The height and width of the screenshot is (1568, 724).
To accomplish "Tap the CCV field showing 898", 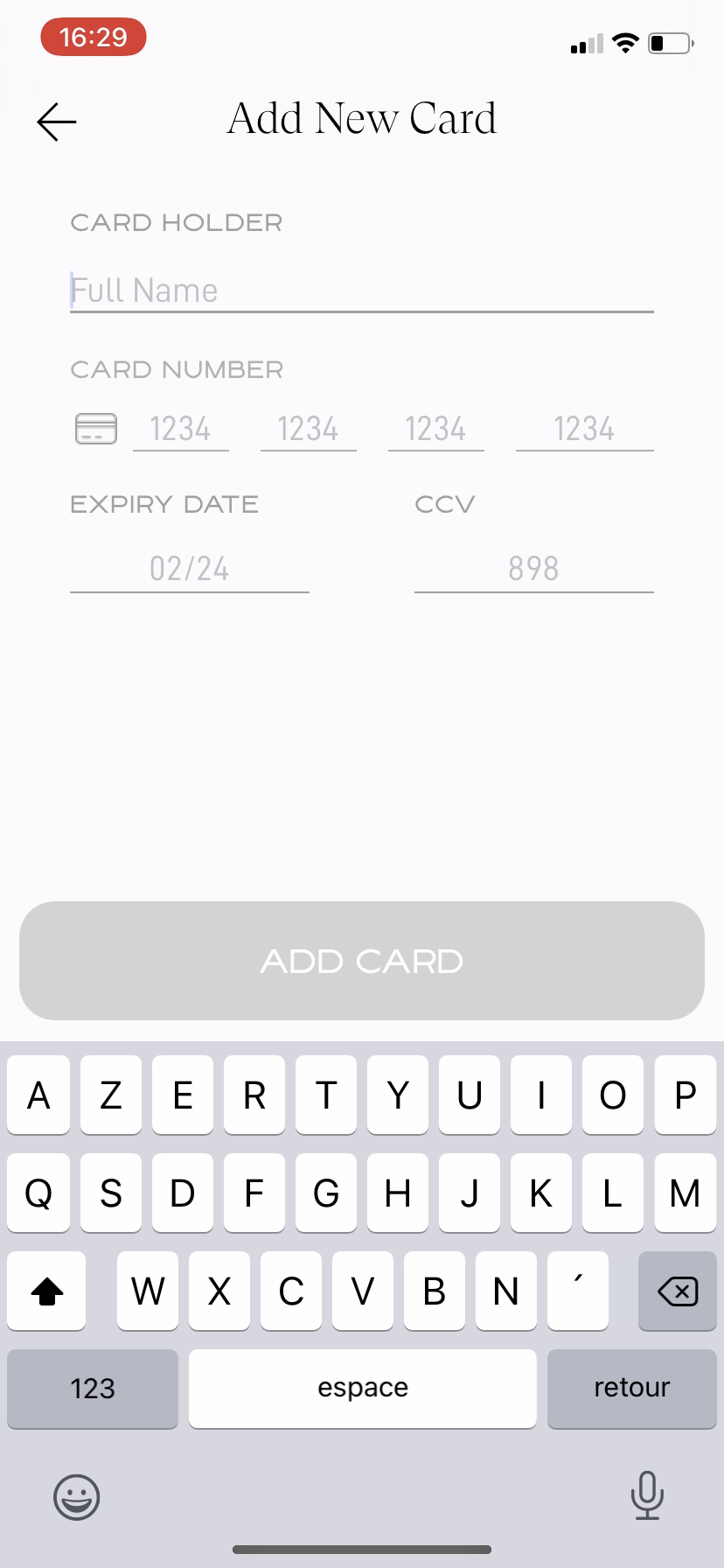I will click(x=533, y=569).
